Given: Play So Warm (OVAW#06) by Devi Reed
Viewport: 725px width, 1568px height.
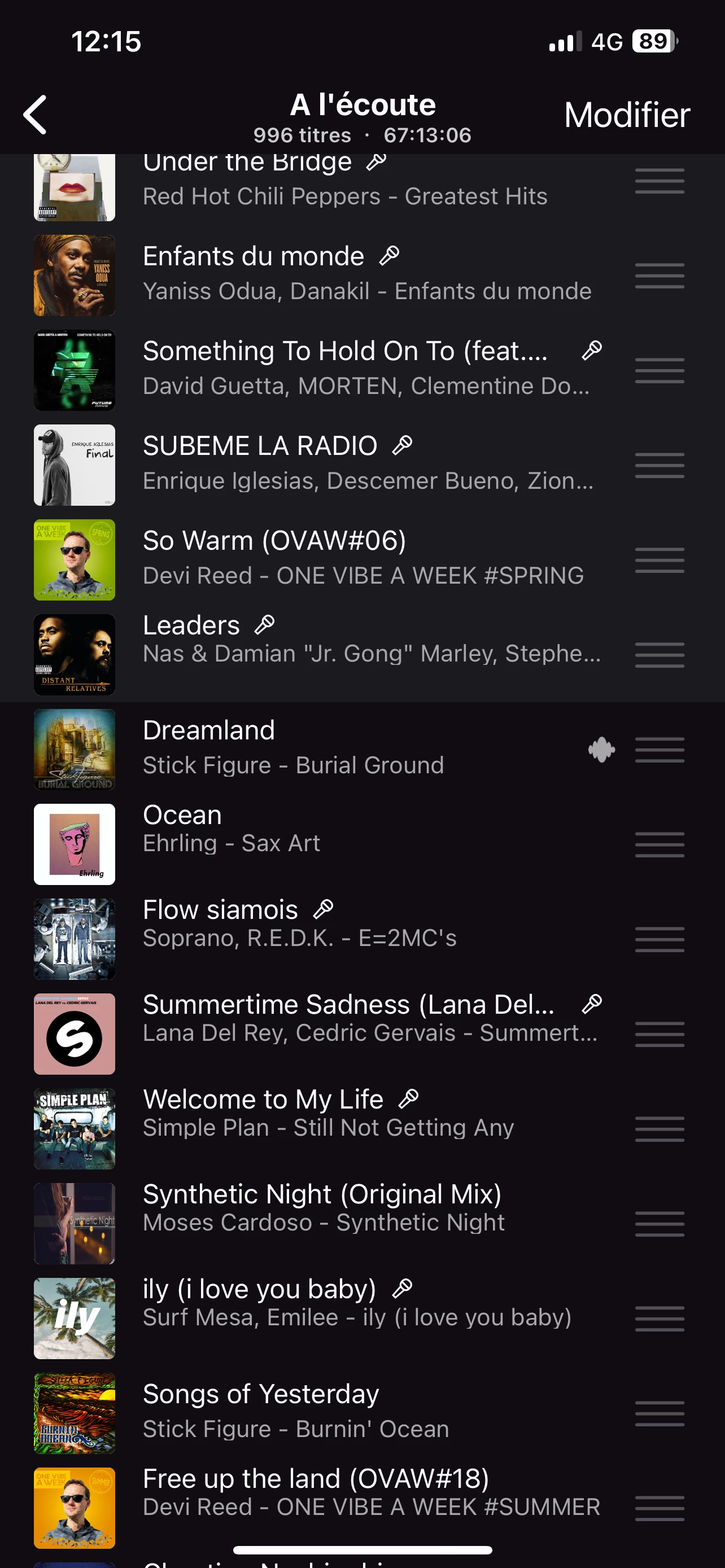Looking at the screenshot, I should [x=365, y=558].
